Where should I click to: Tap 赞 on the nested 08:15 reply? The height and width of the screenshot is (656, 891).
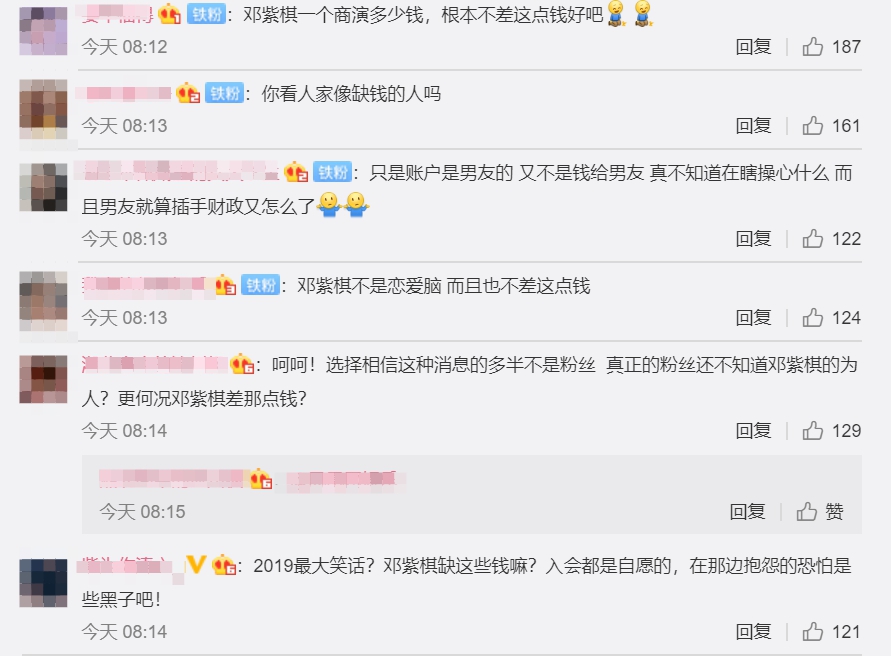[x=821, y=512]
